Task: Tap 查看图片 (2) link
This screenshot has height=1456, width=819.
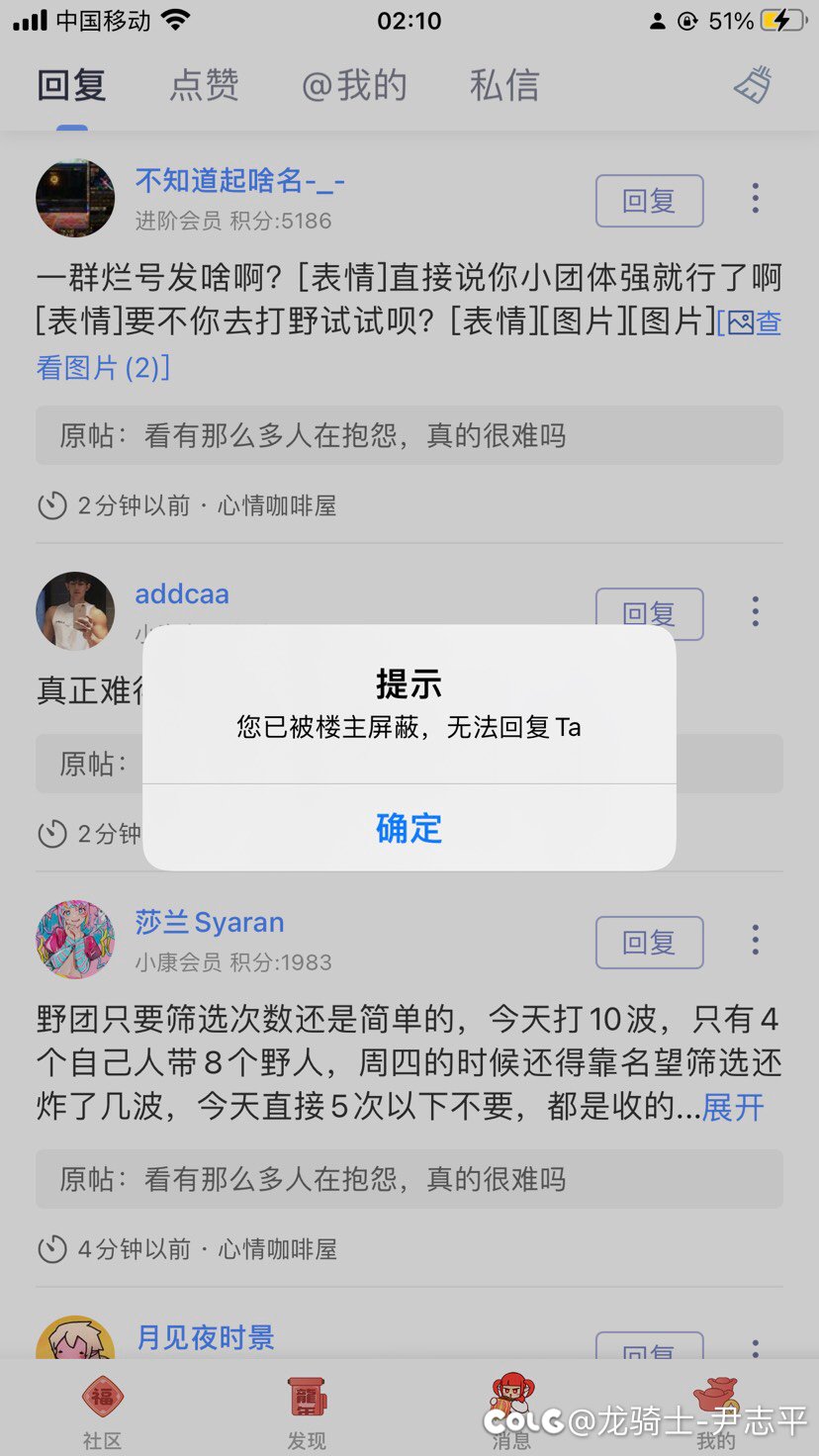Action: [409, 345]
